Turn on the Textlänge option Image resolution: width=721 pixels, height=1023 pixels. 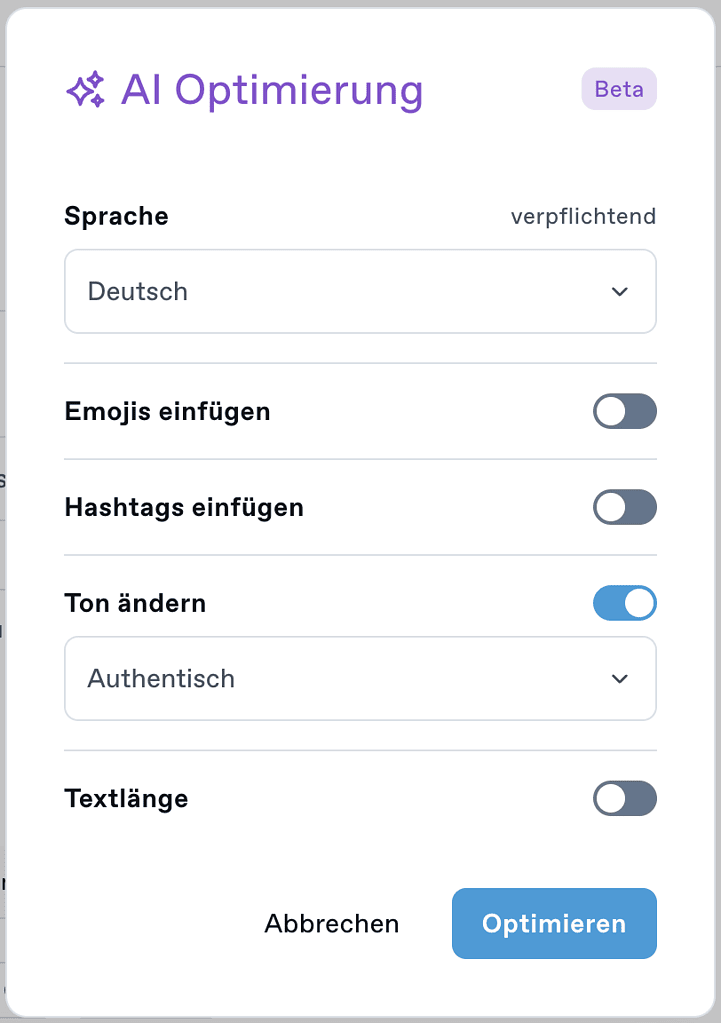(x=624, y=798)
